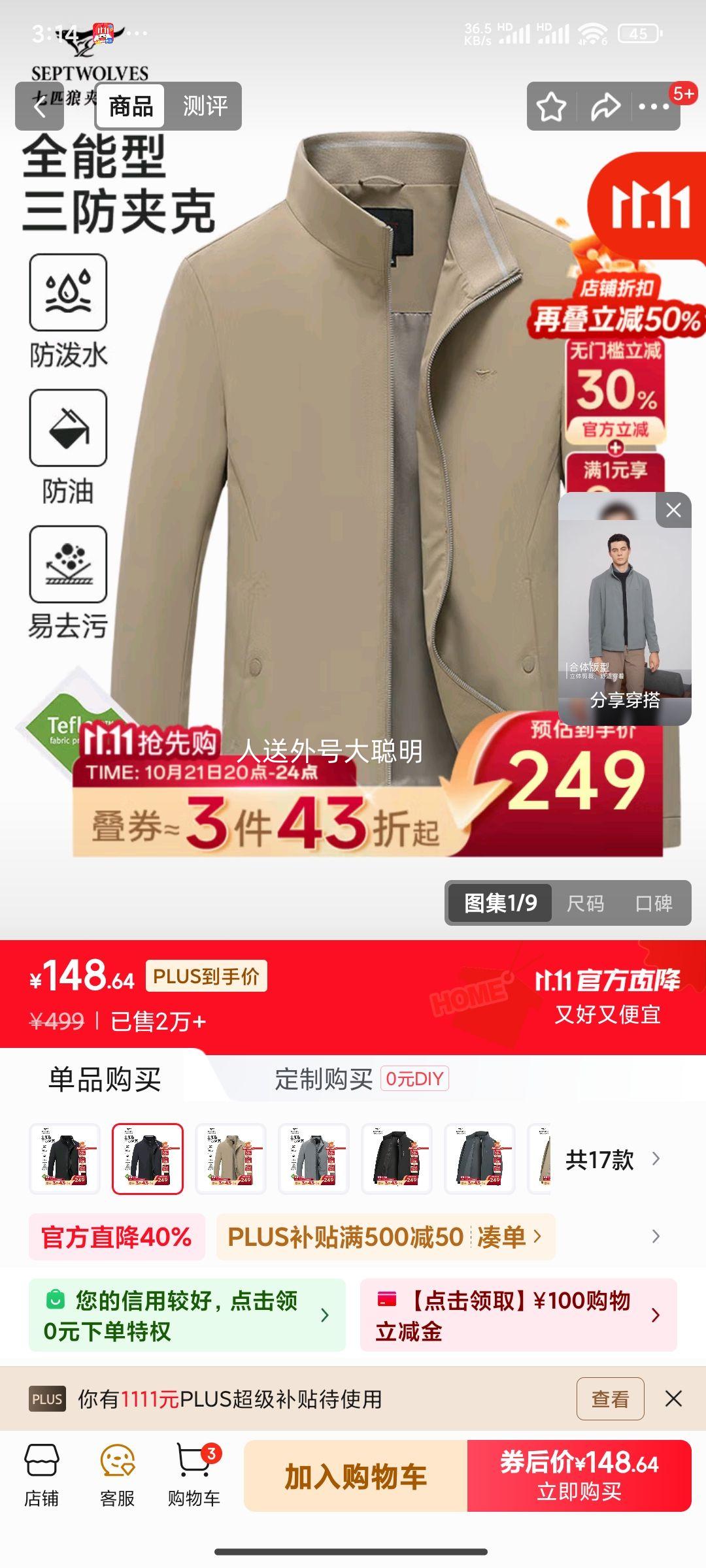
Task: Add the jacket to cart with 加入购物车
Action: 356,1476
